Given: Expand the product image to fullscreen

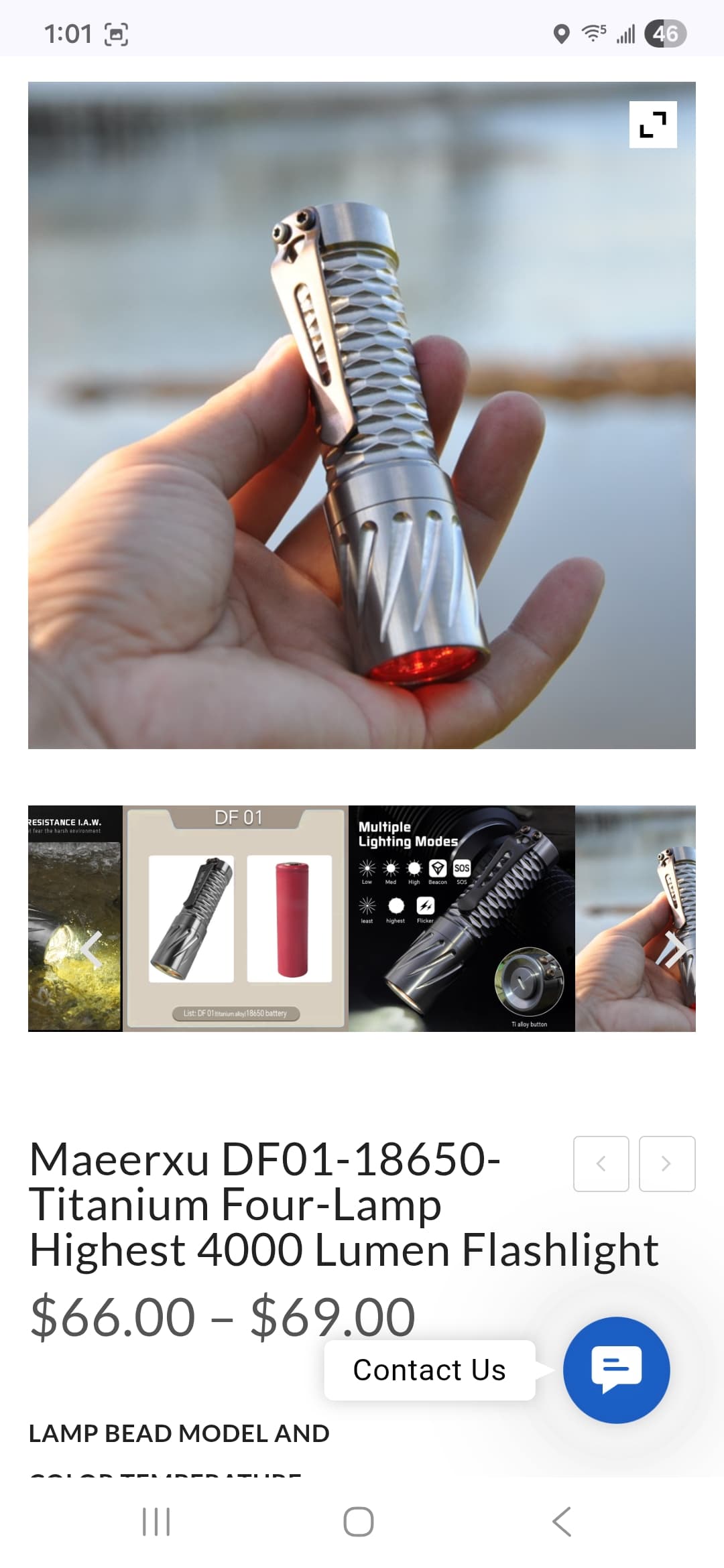Looking at the screenshot, I should click(x=653, y=125).
